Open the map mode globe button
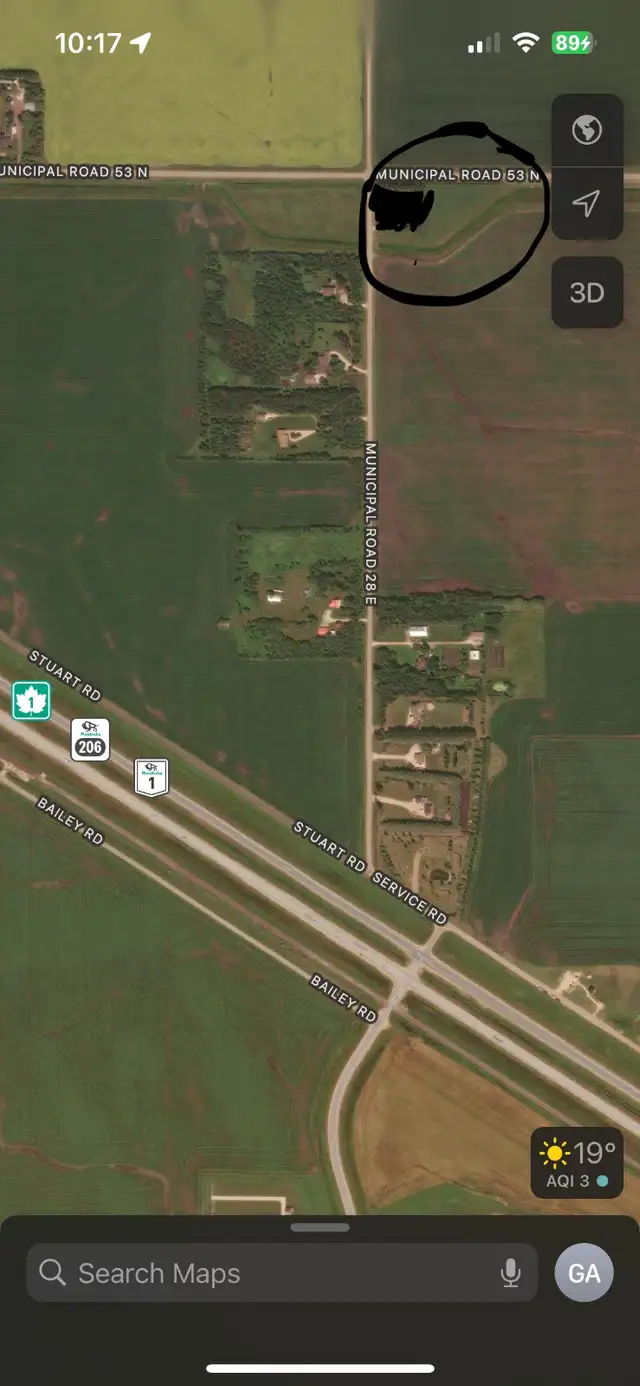 tap(586, 130)
